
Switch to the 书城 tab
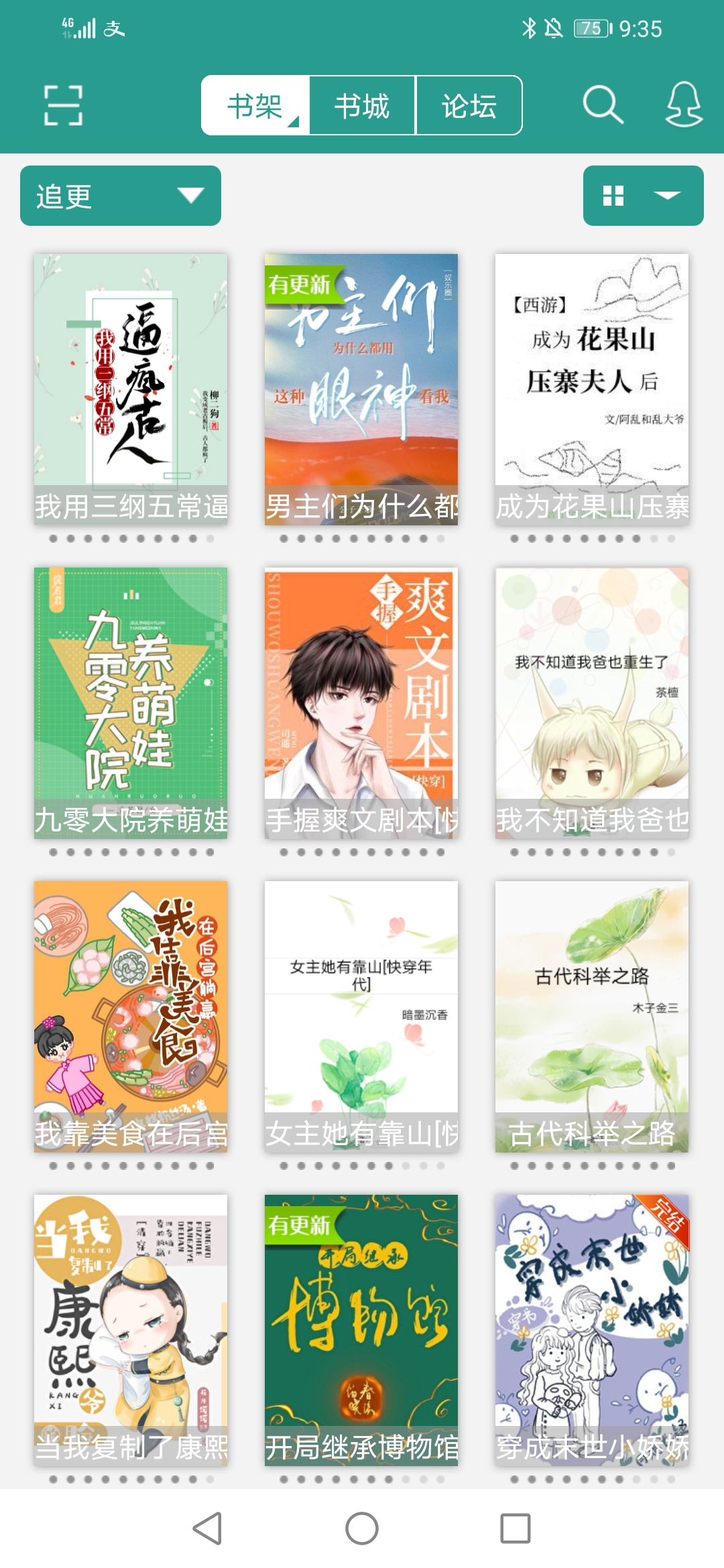[x=362, y=106]
